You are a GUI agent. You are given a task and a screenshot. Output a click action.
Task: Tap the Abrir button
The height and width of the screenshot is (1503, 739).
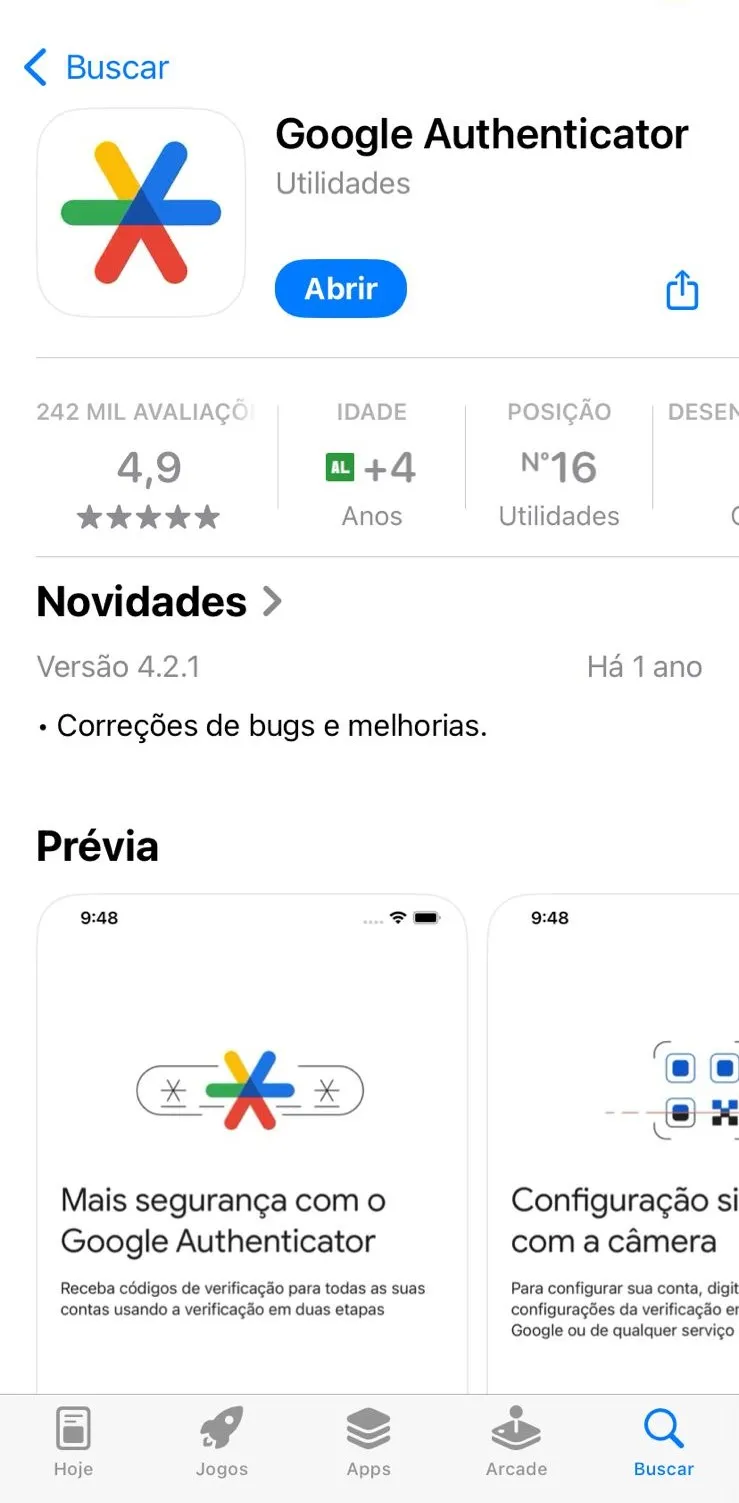tap(341, 289)
